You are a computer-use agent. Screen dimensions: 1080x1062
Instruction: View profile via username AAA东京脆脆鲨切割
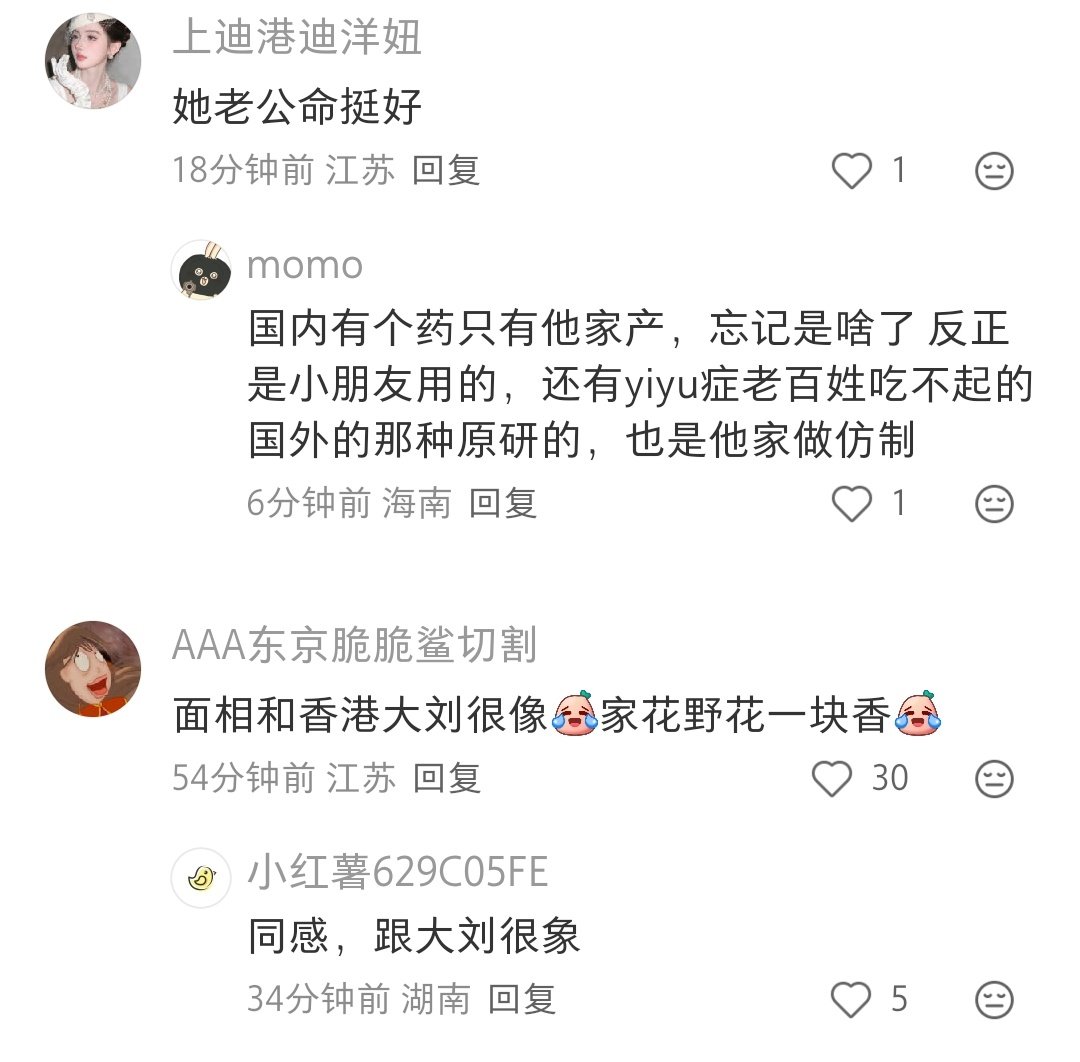(354, 646)
